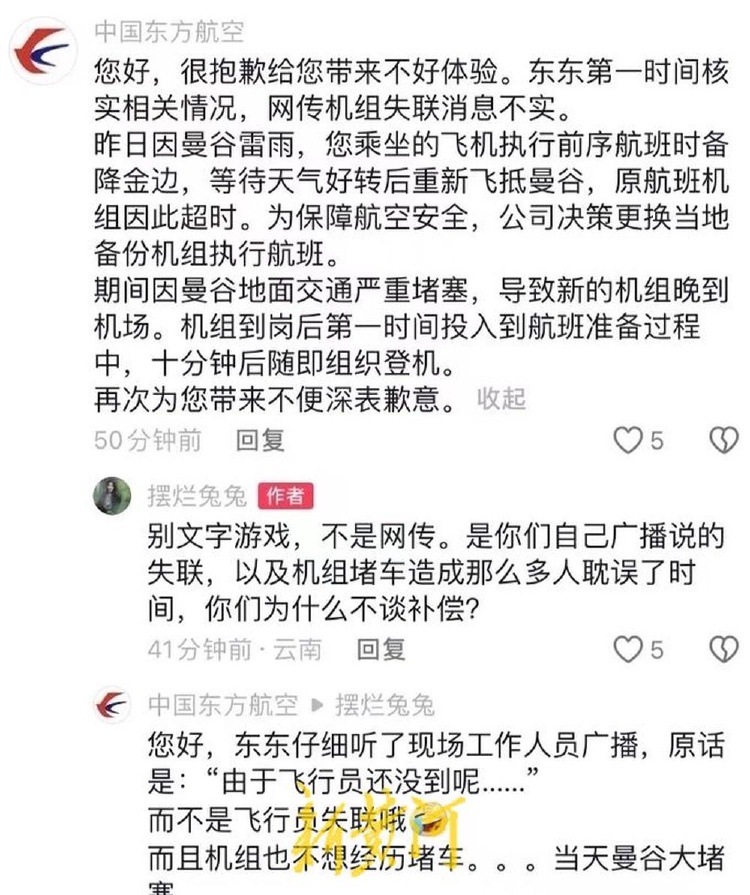Screen dimensions: 750x895
Task: Reply to 中国东方航空's 50分钟前 comment
Action: pos(260,439)
